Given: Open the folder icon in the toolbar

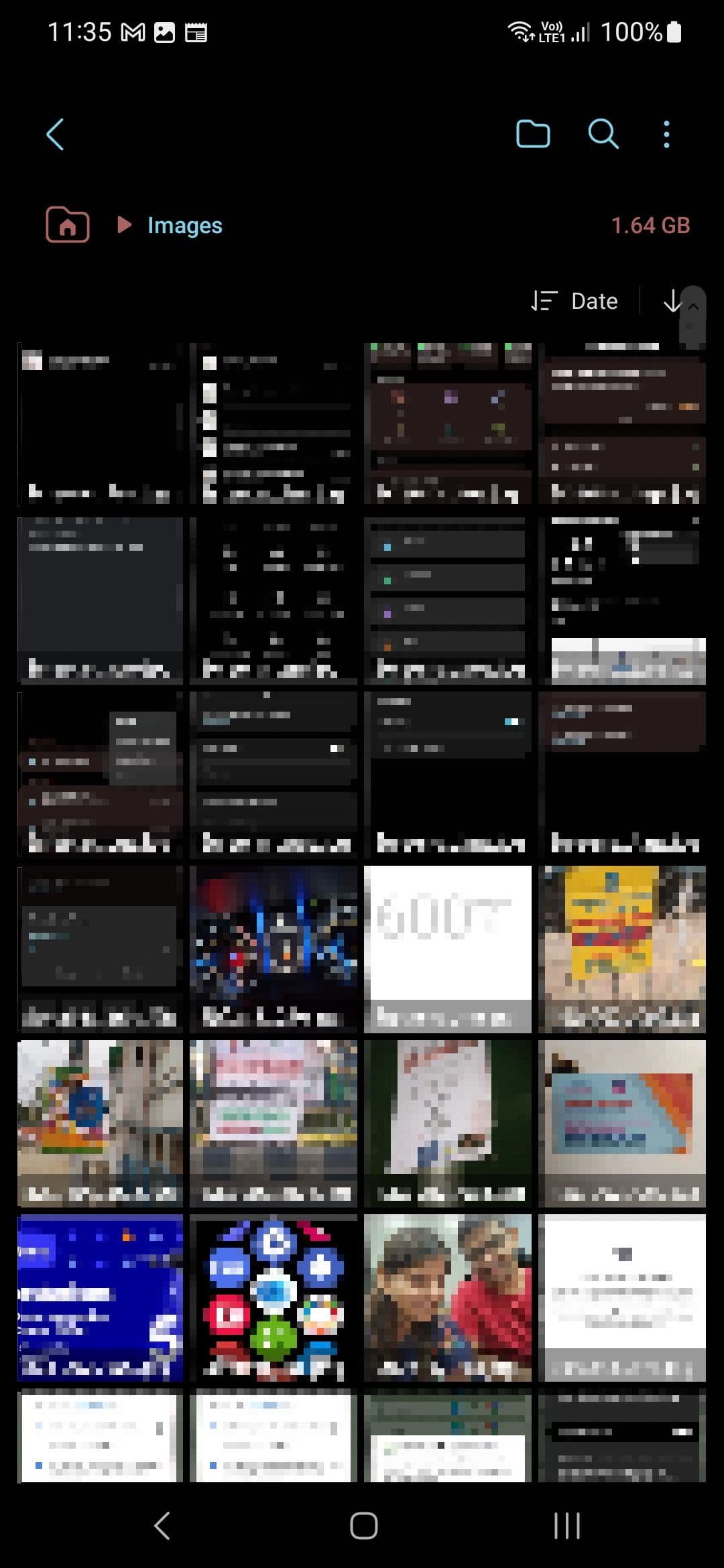Looking at the screenshot, I should [x=533, y=134].
